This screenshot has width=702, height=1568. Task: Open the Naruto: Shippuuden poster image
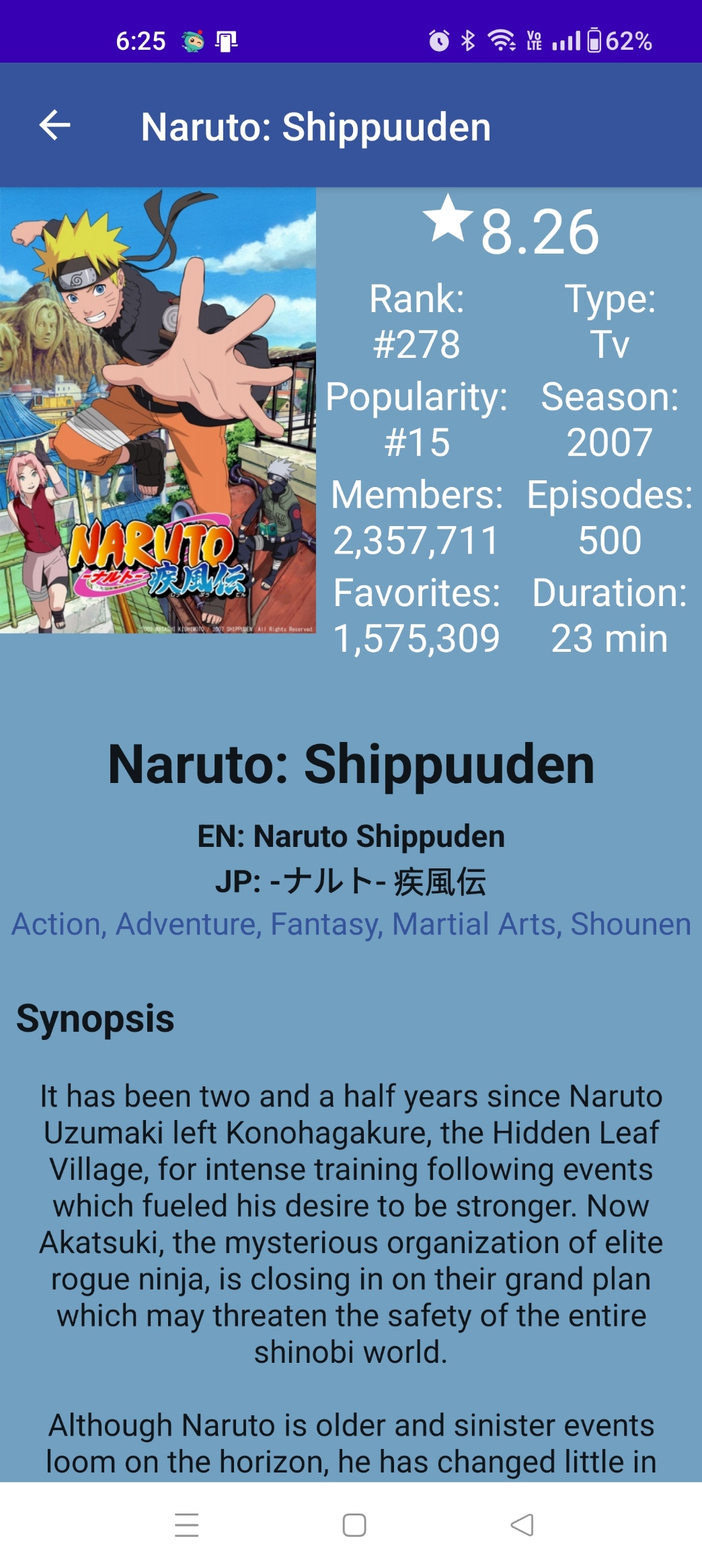pyautogui.click(x=158, y=410)
